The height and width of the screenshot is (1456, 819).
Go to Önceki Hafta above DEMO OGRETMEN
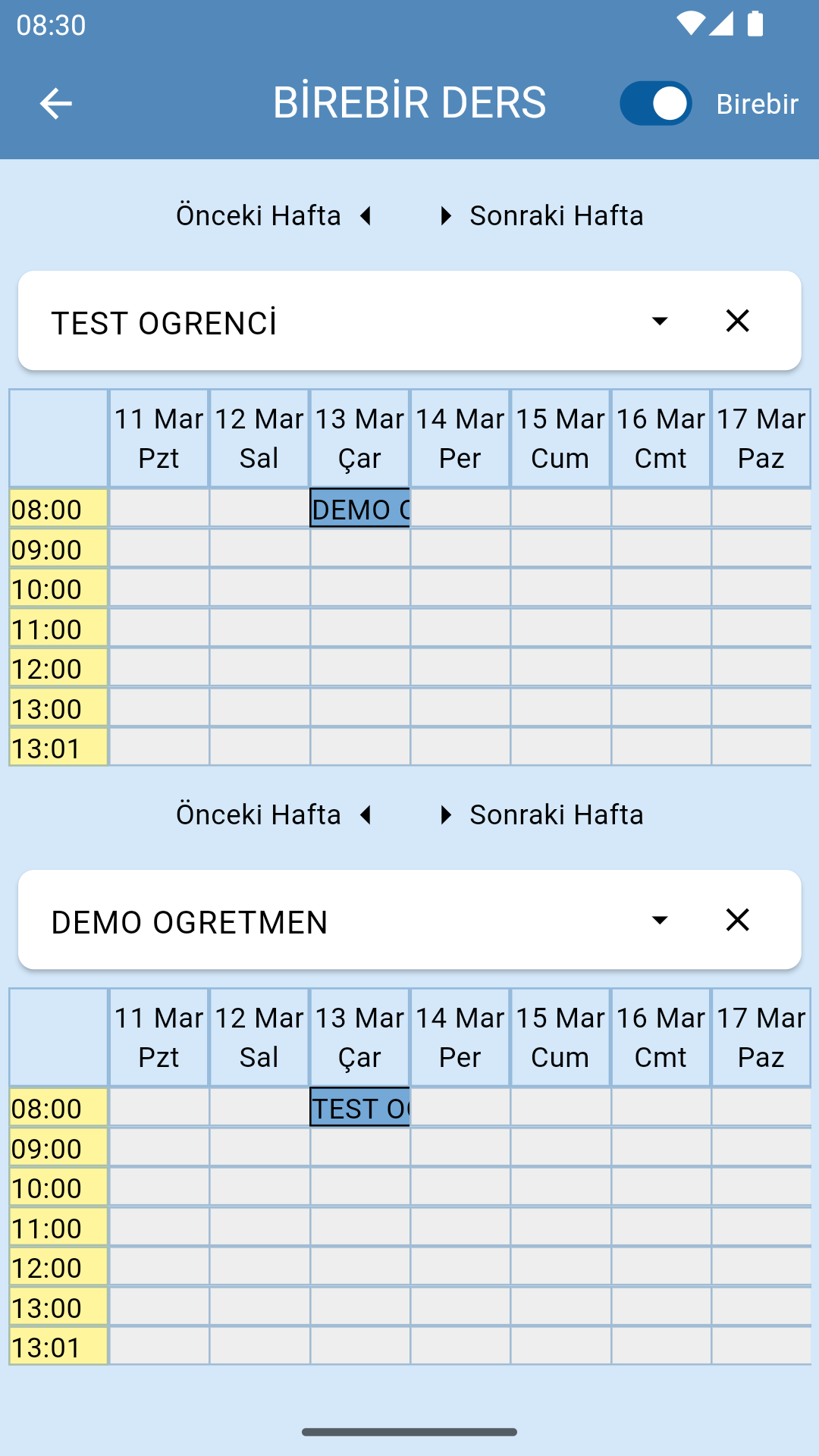[275, 815]
